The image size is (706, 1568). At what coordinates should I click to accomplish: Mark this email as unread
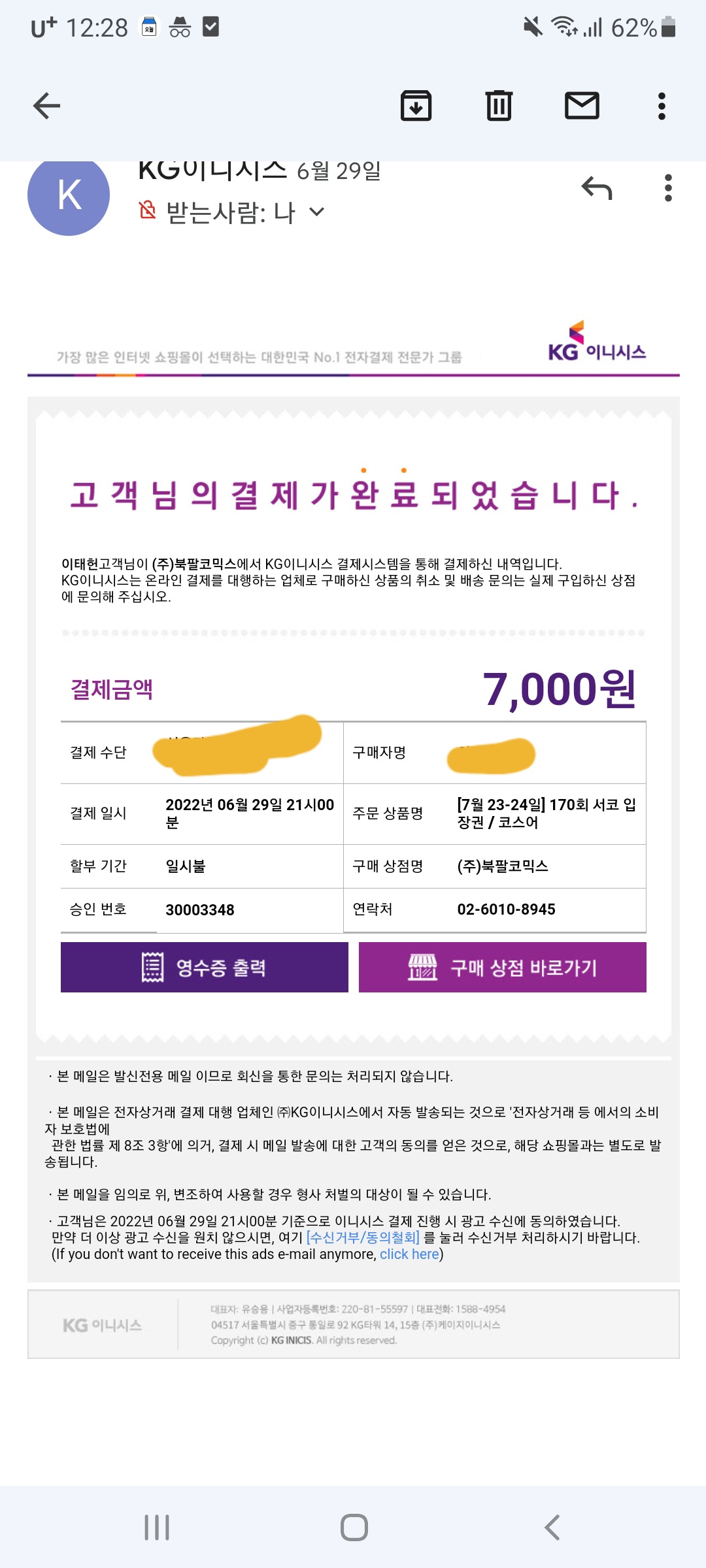pyautogui.click(x=582, y=106)
